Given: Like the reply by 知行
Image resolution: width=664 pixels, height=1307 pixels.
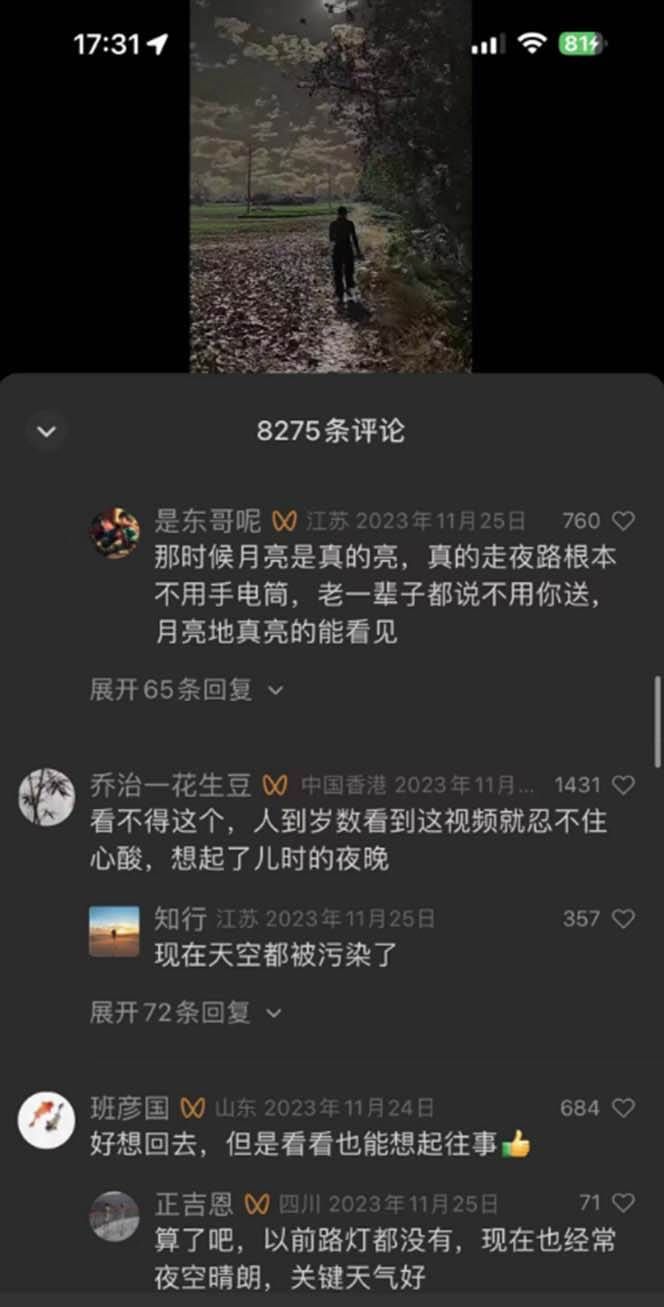Looking at the screenshot, I should [623, 919].
